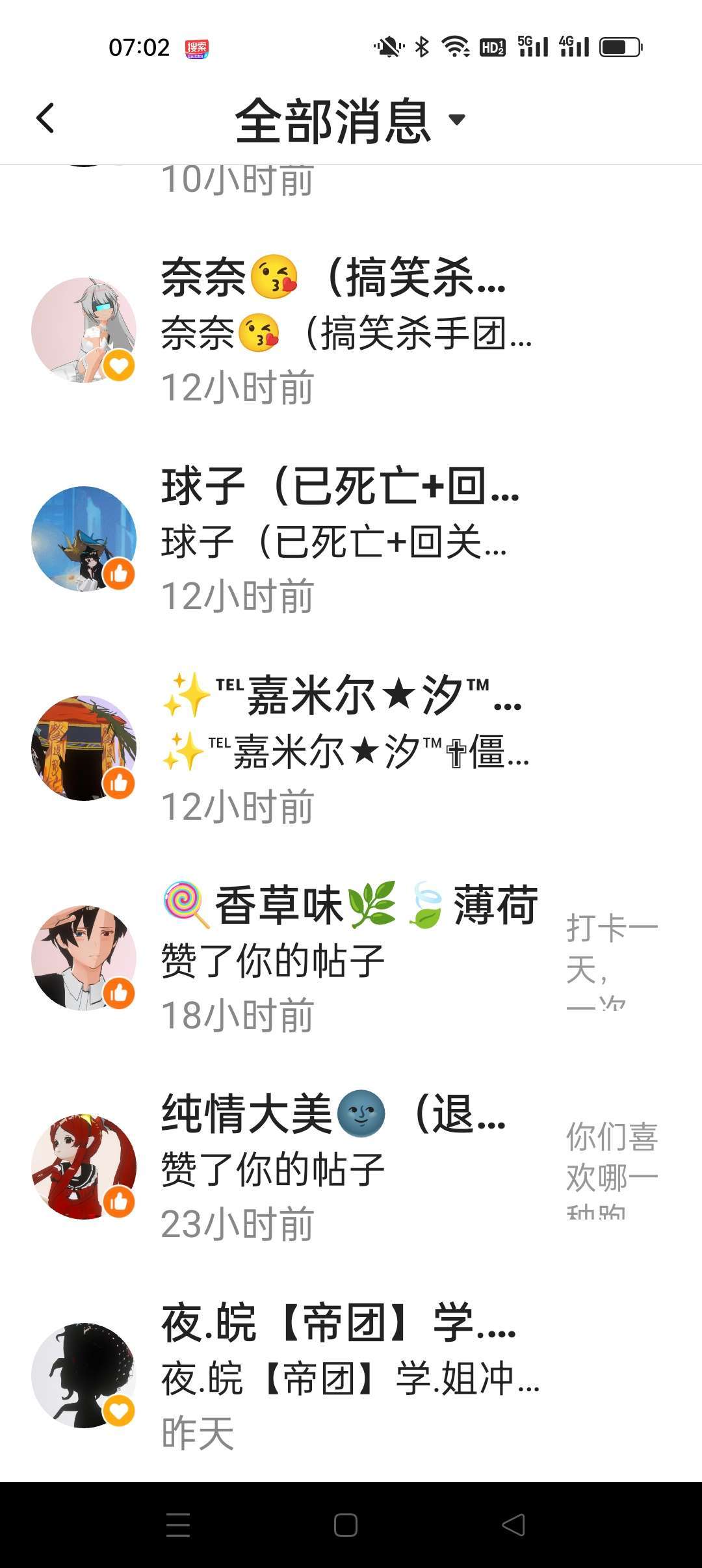
Task: View 奈奈's profile avatar
Action: point(83,330)
